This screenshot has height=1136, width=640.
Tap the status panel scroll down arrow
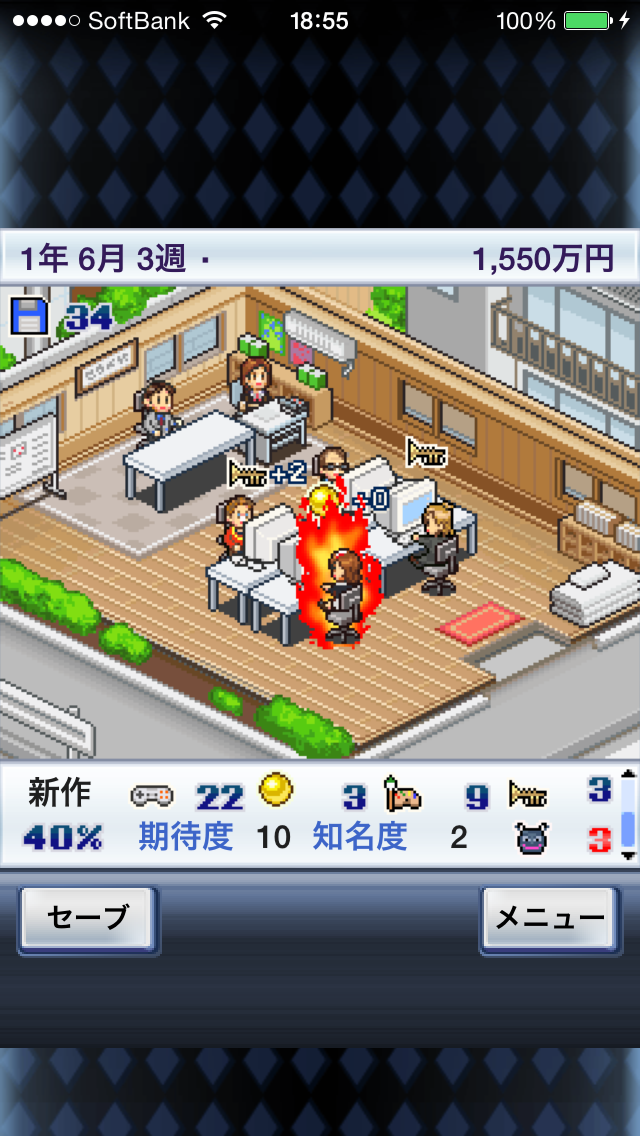[628, 855]
